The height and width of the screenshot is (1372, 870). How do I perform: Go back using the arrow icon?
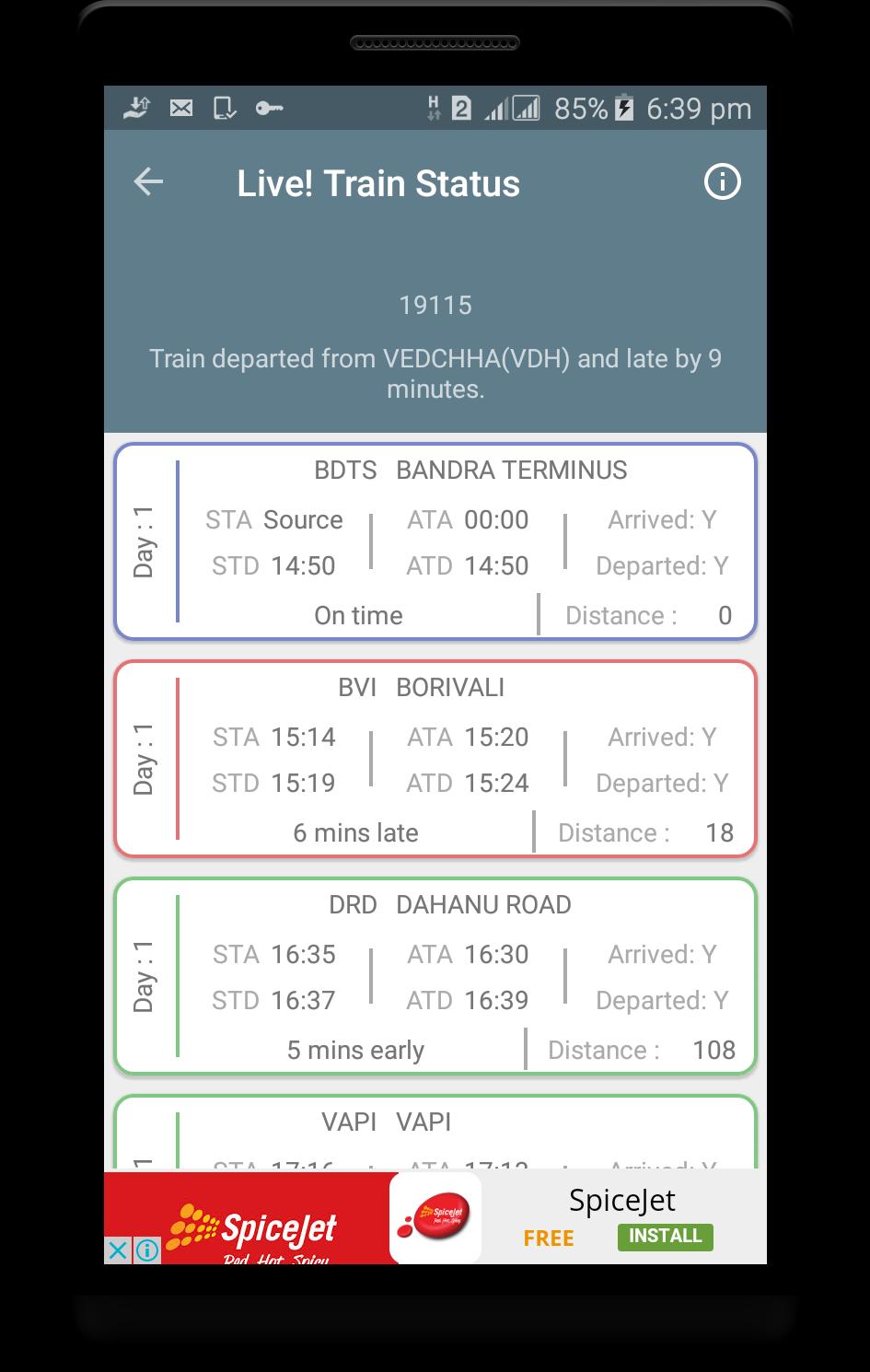pos(148,181)
